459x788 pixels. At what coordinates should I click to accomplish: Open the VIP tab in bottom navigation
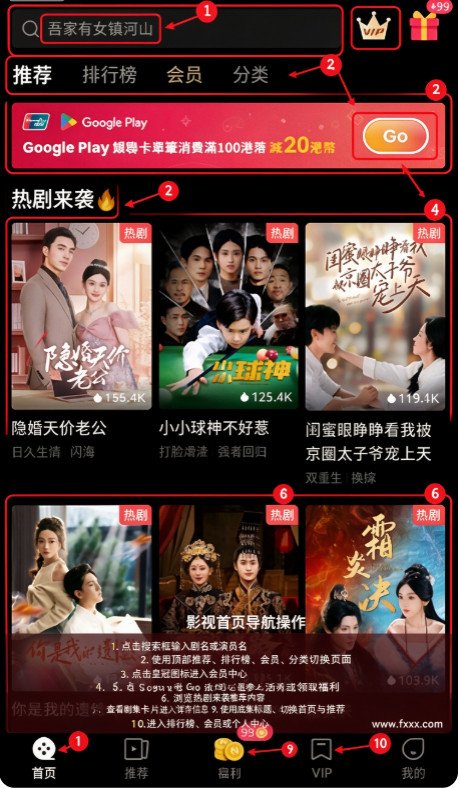point(321,759)
